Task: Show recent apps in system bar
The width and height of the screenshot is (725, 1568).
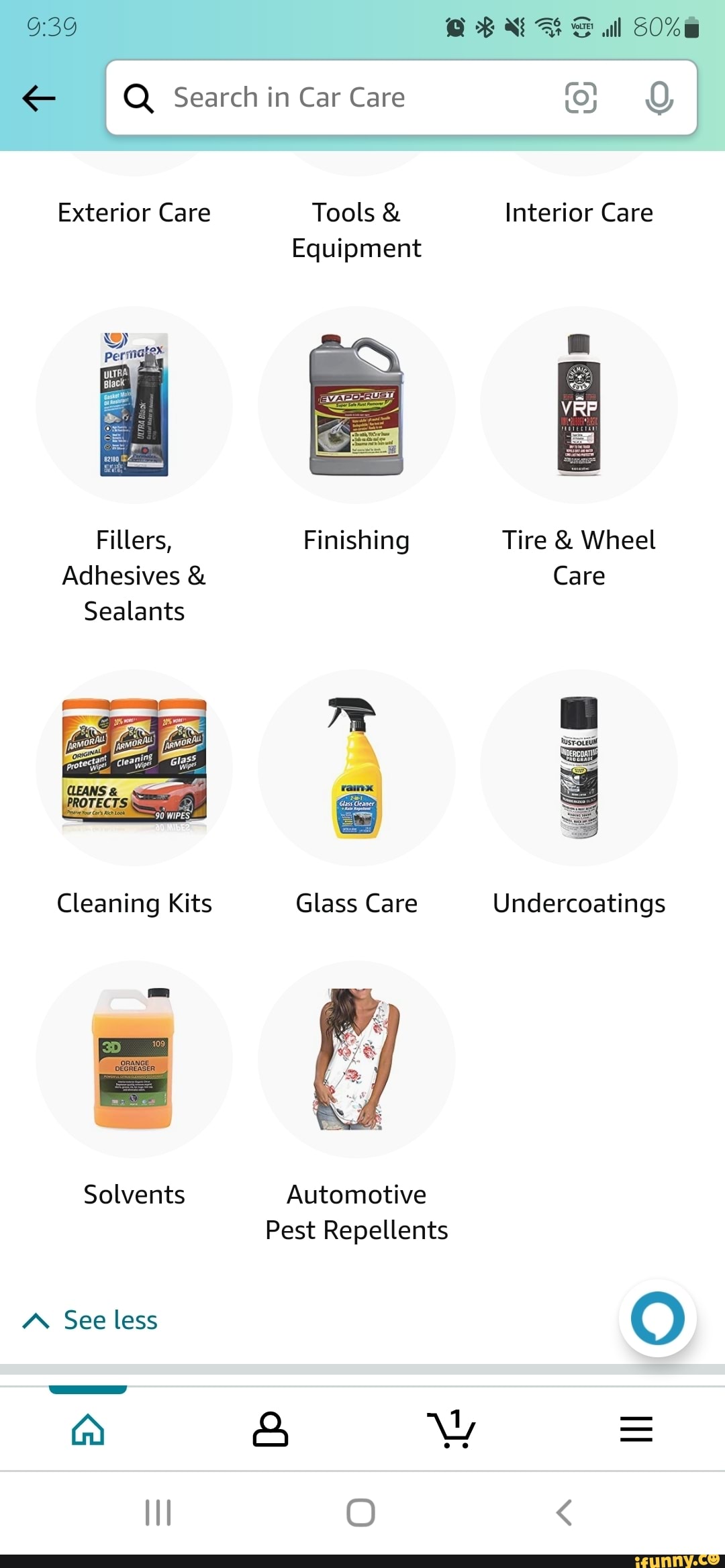Action: 158,1513
